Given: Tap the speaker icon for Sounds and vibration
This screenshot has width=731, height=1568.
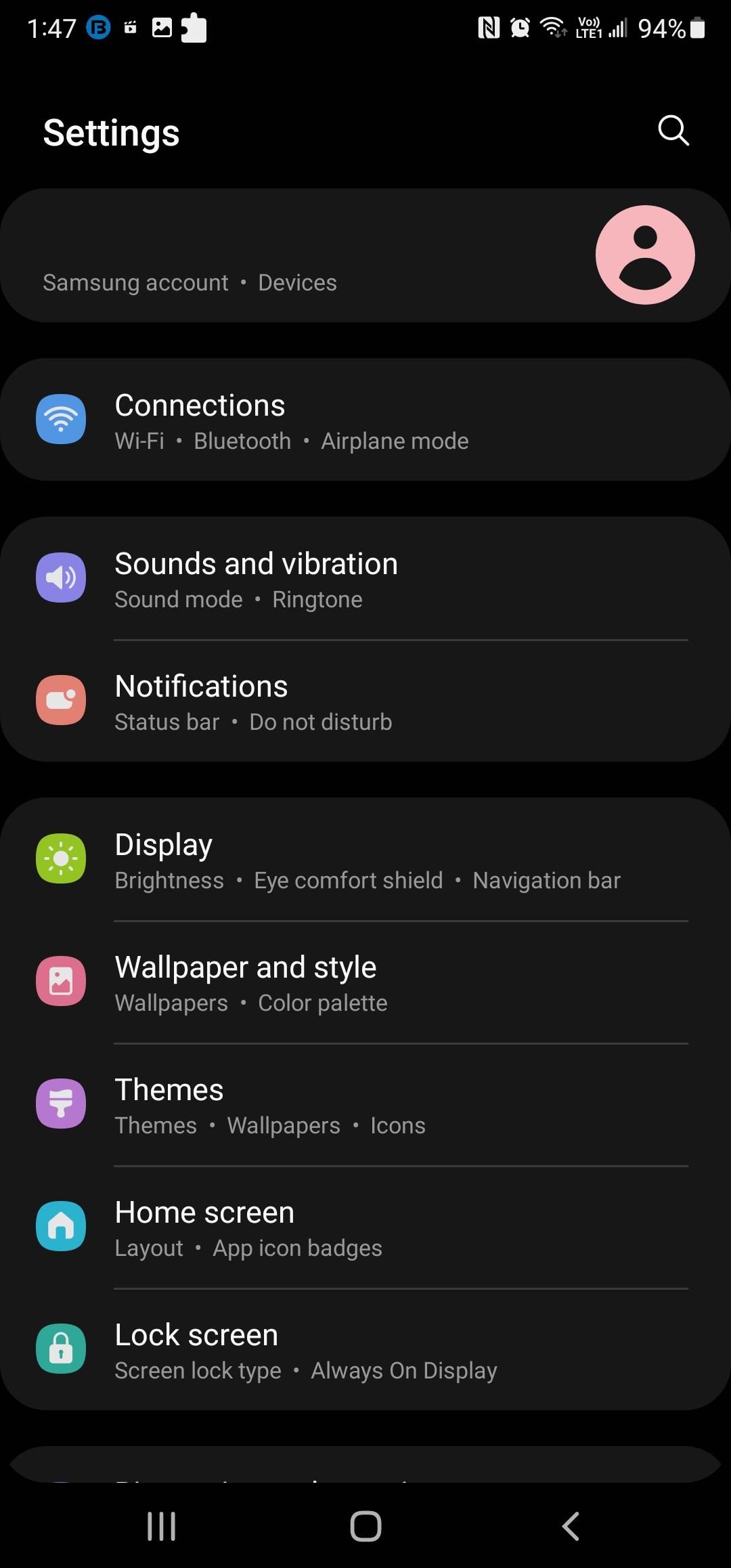Looking at the screenshot, I should [61, 578].
